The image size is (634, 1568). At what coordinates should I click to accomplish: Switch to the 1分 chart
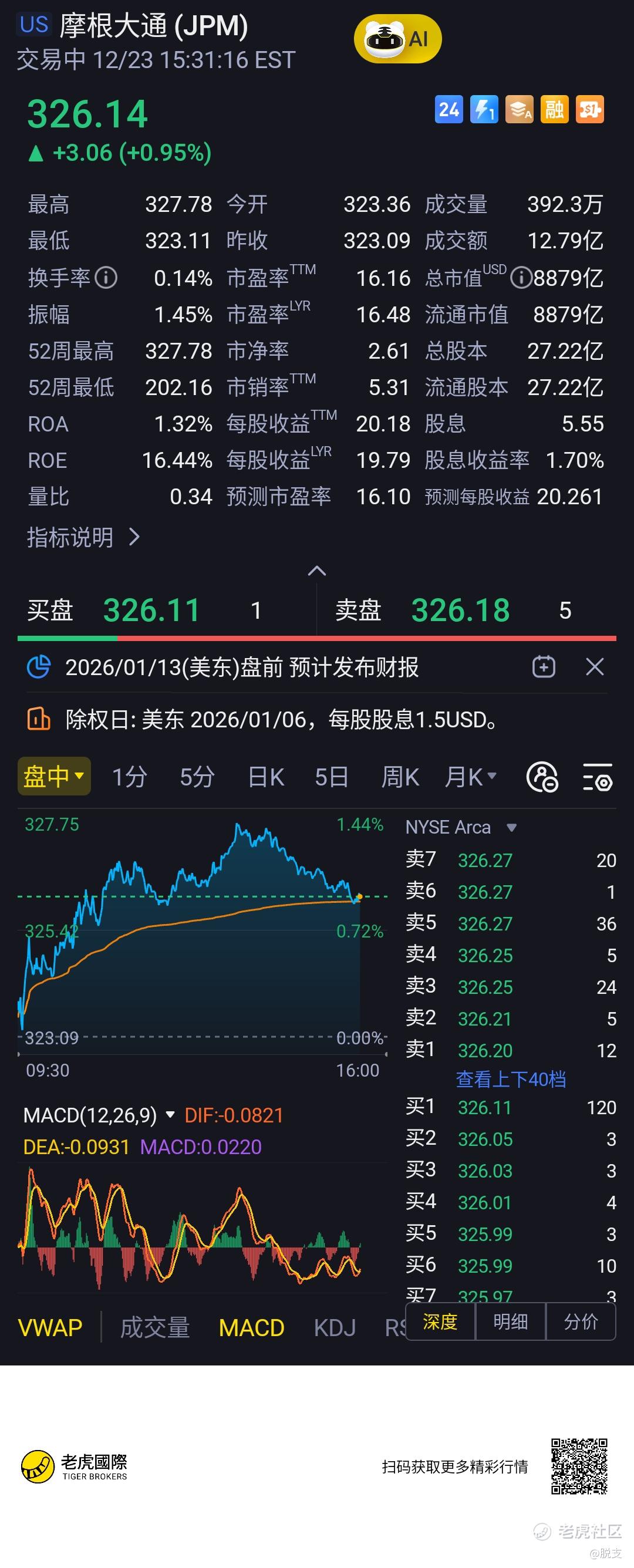tap(130, 777)
